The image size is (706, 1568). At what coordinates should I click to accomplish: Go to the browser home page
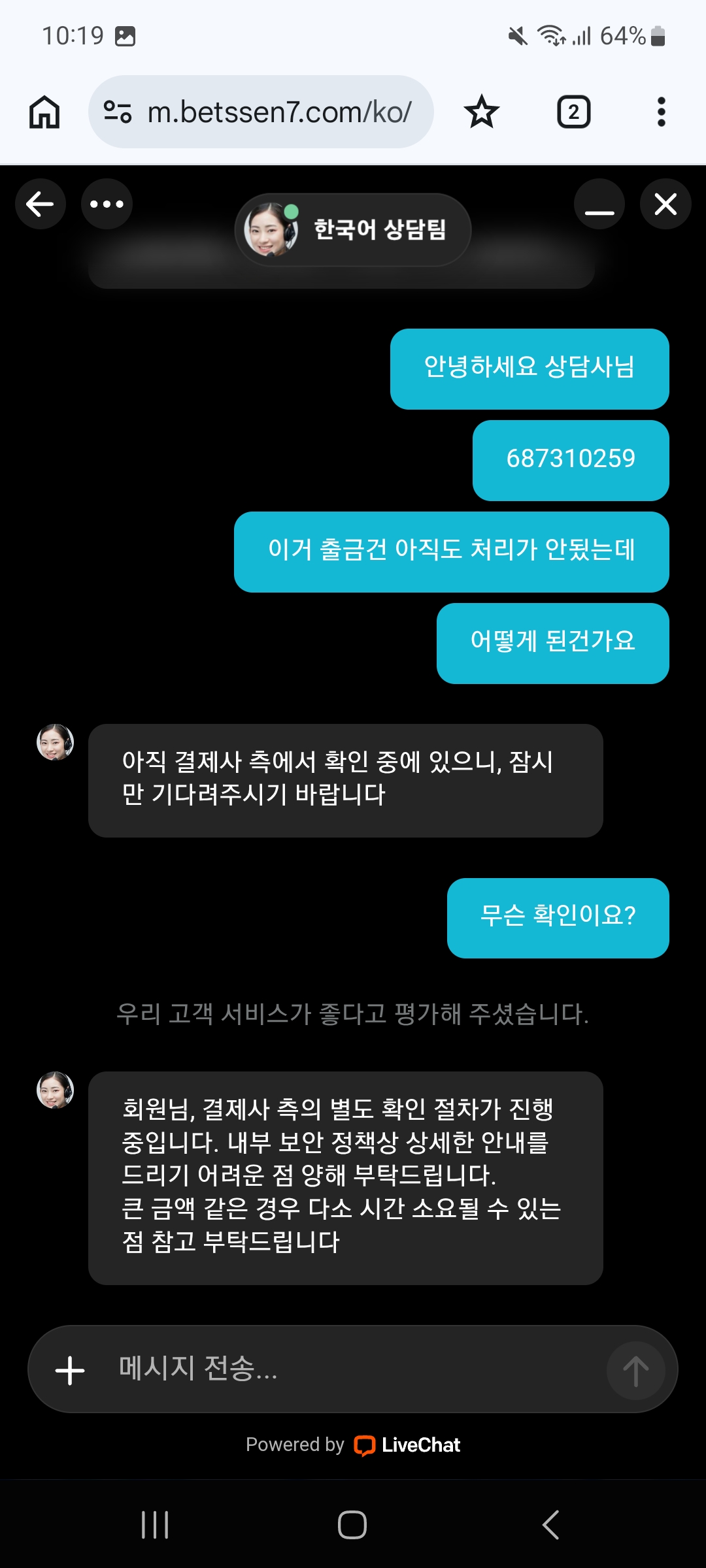click(44, 112)
